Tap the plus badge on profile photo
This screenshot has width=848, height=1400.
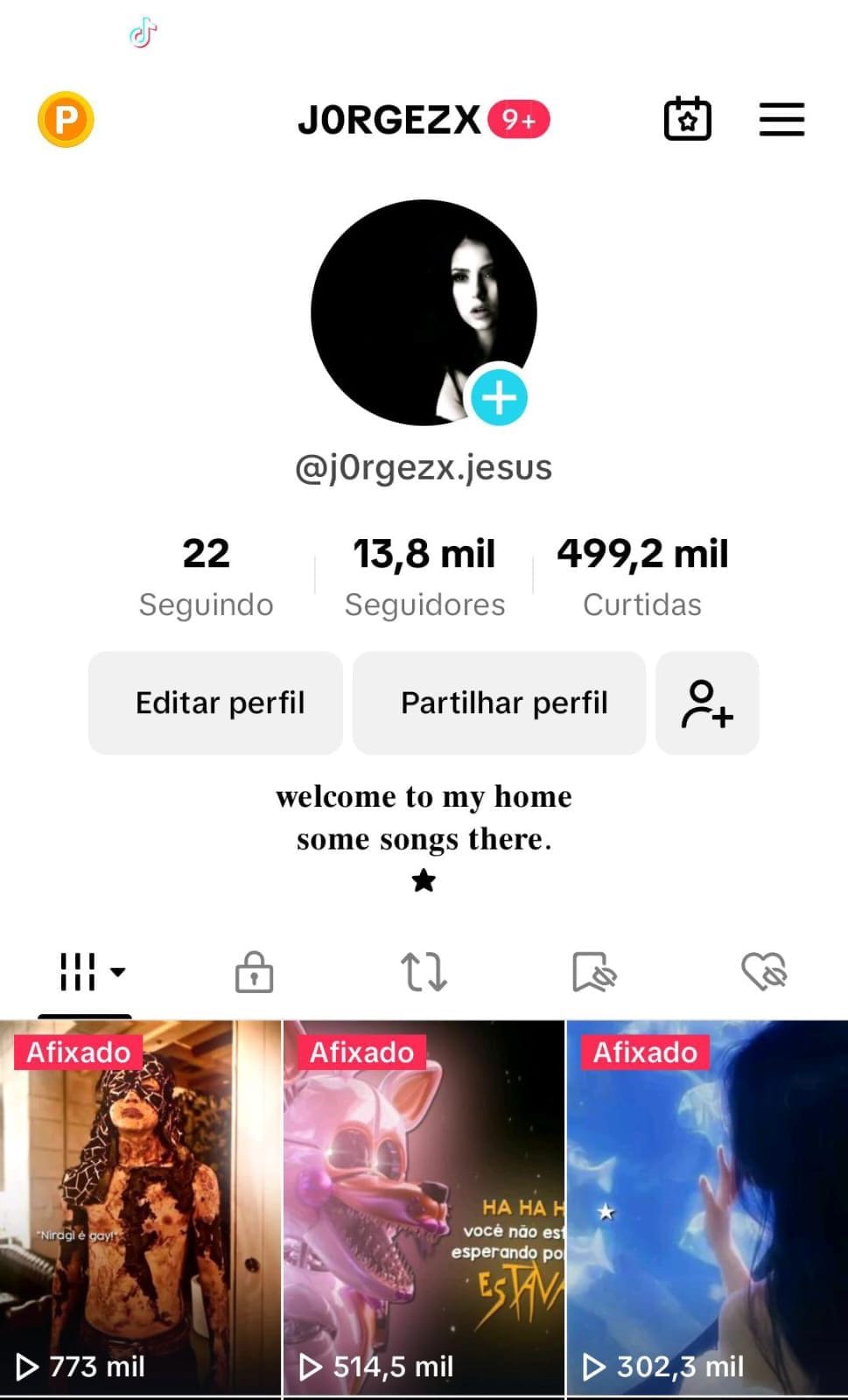tap(499, 398)
